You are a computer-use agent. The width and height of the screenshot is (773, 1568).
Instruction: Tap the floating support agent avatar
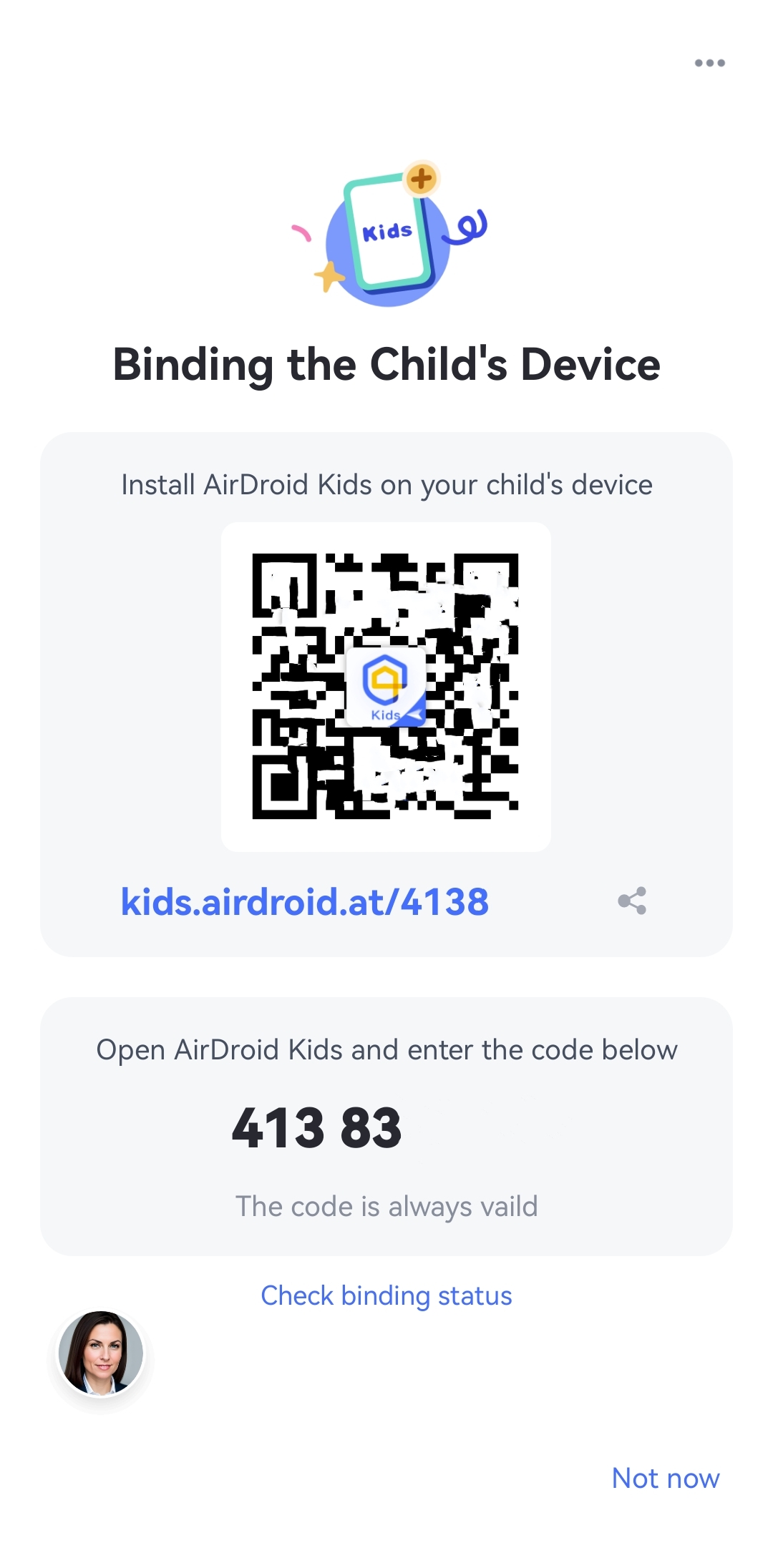tap(101, 1353)
